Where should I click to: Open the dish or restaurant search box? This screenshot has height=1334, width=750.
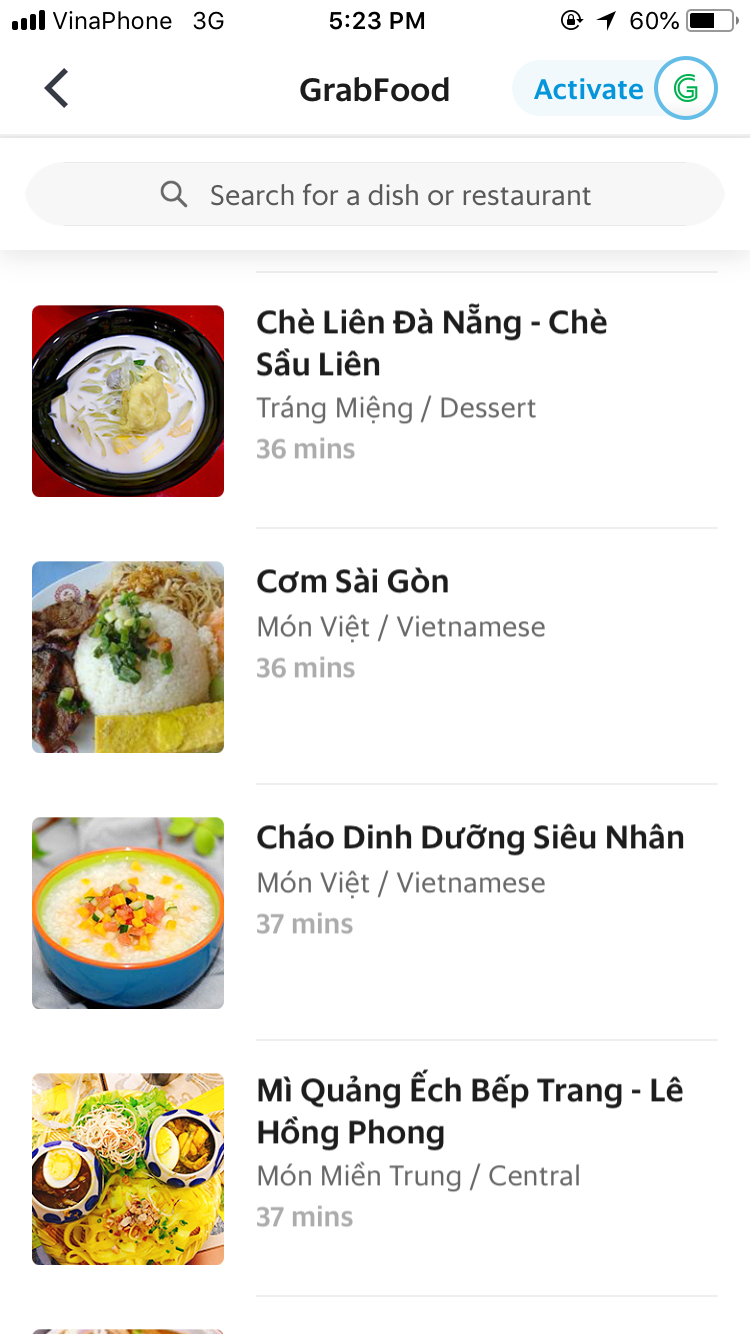click(x=375, y=195)
